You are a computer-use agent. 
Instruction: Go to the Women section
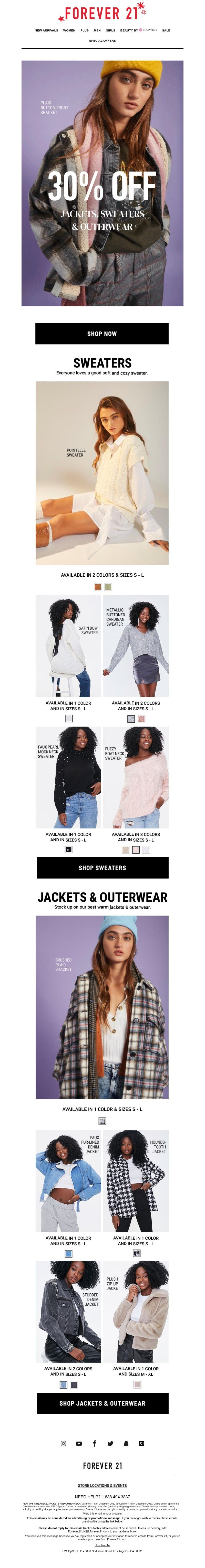[69, 30]
